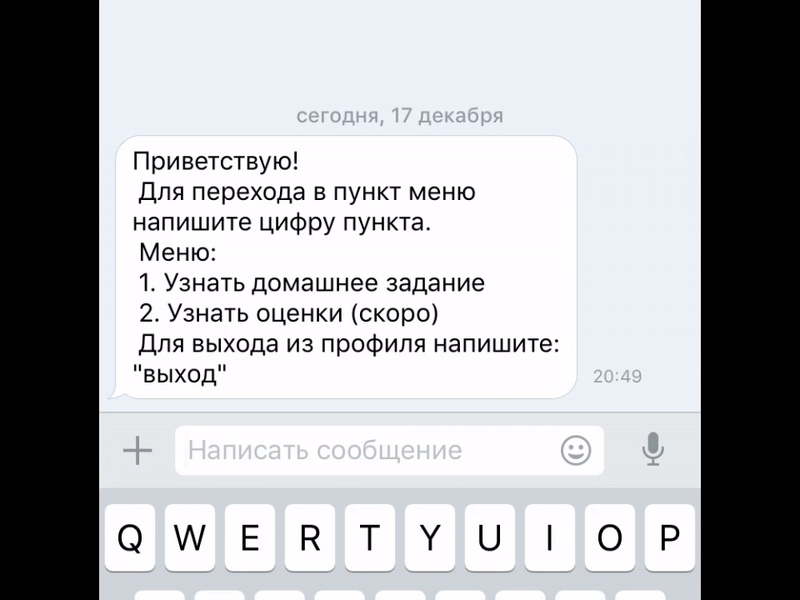Open the attachment plus icon

tap(137, 450)
